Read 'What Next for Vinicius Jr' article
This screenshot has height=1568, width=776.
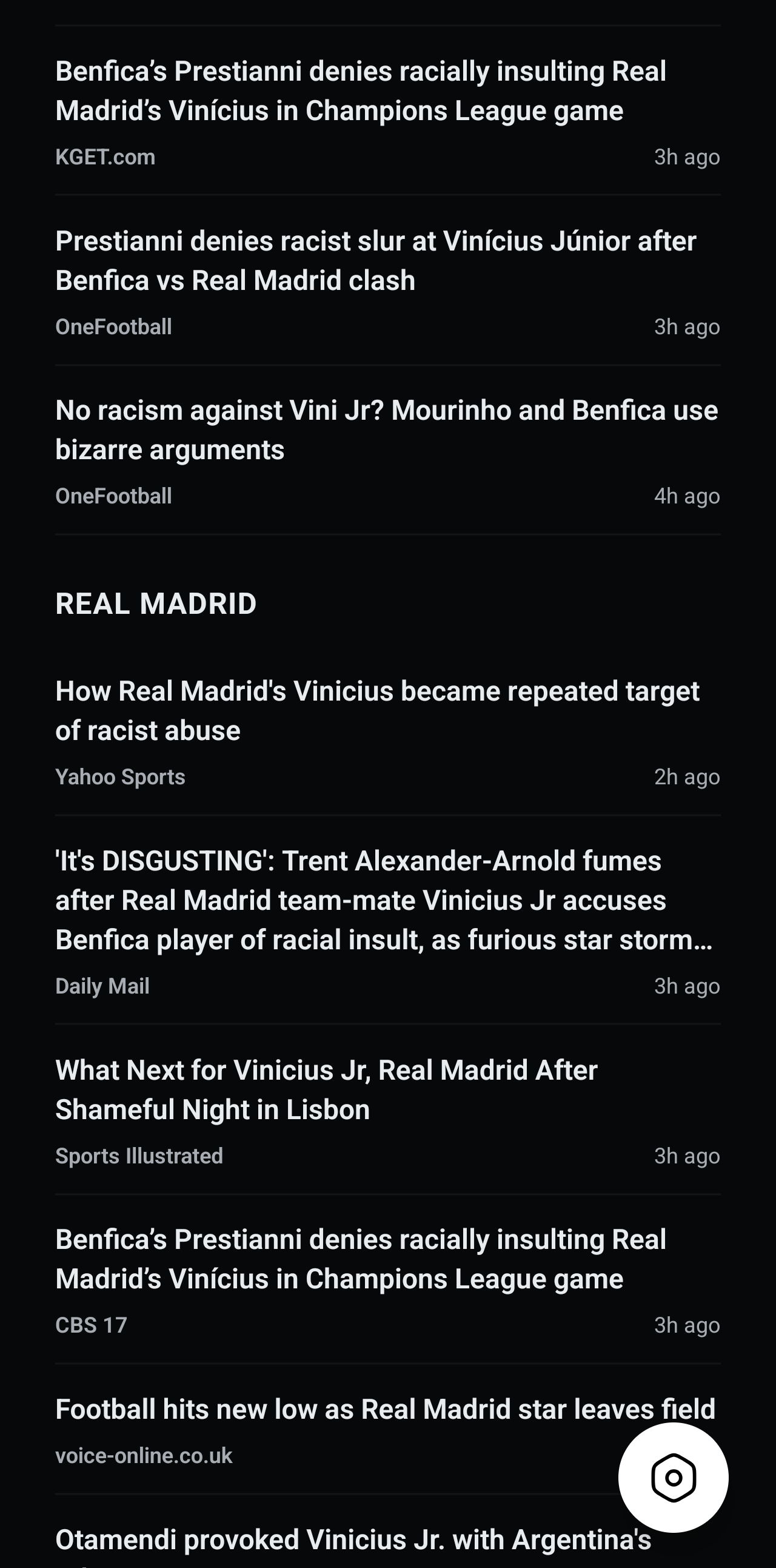[x=327, y=1089]
